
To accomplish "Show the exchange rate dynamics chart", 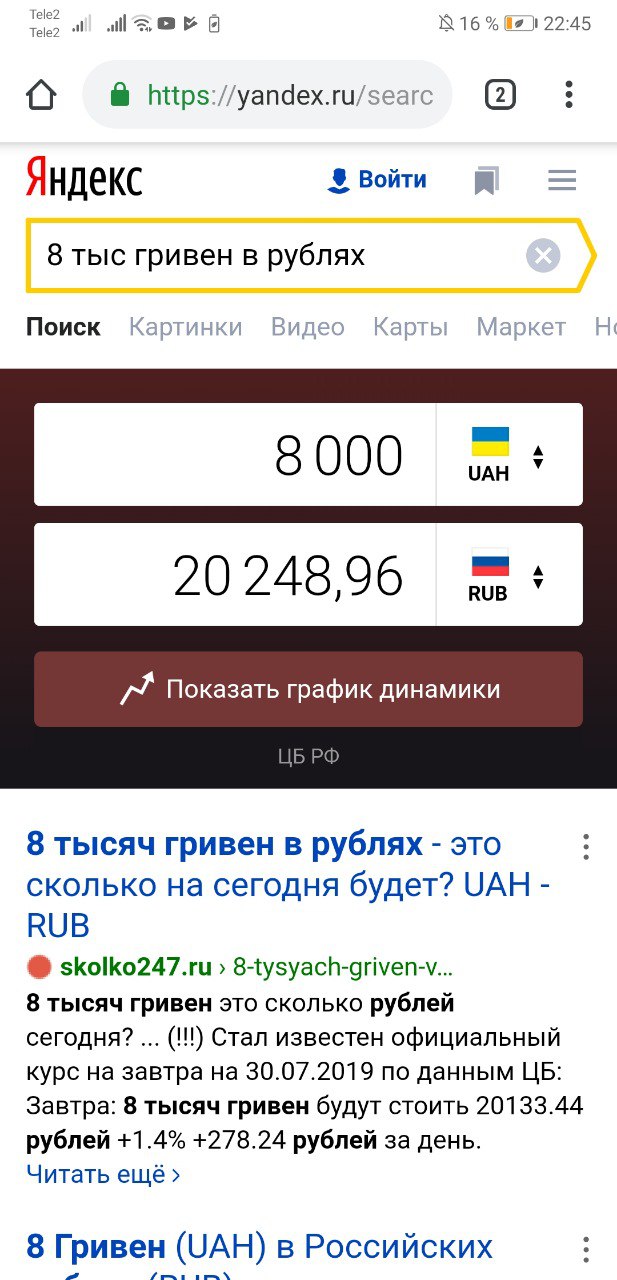I will [x=308, y=689].
